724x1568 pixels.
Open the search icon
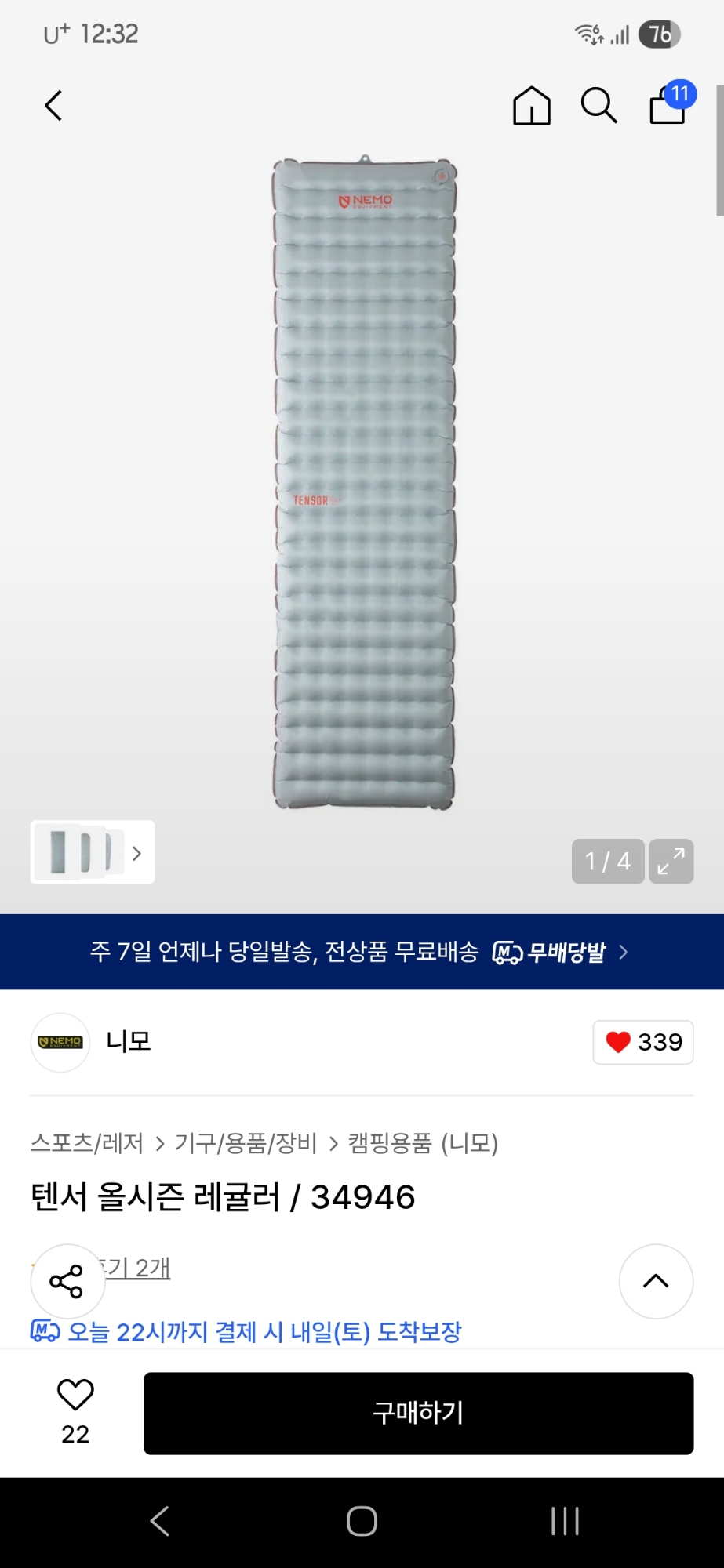point(598,105)
